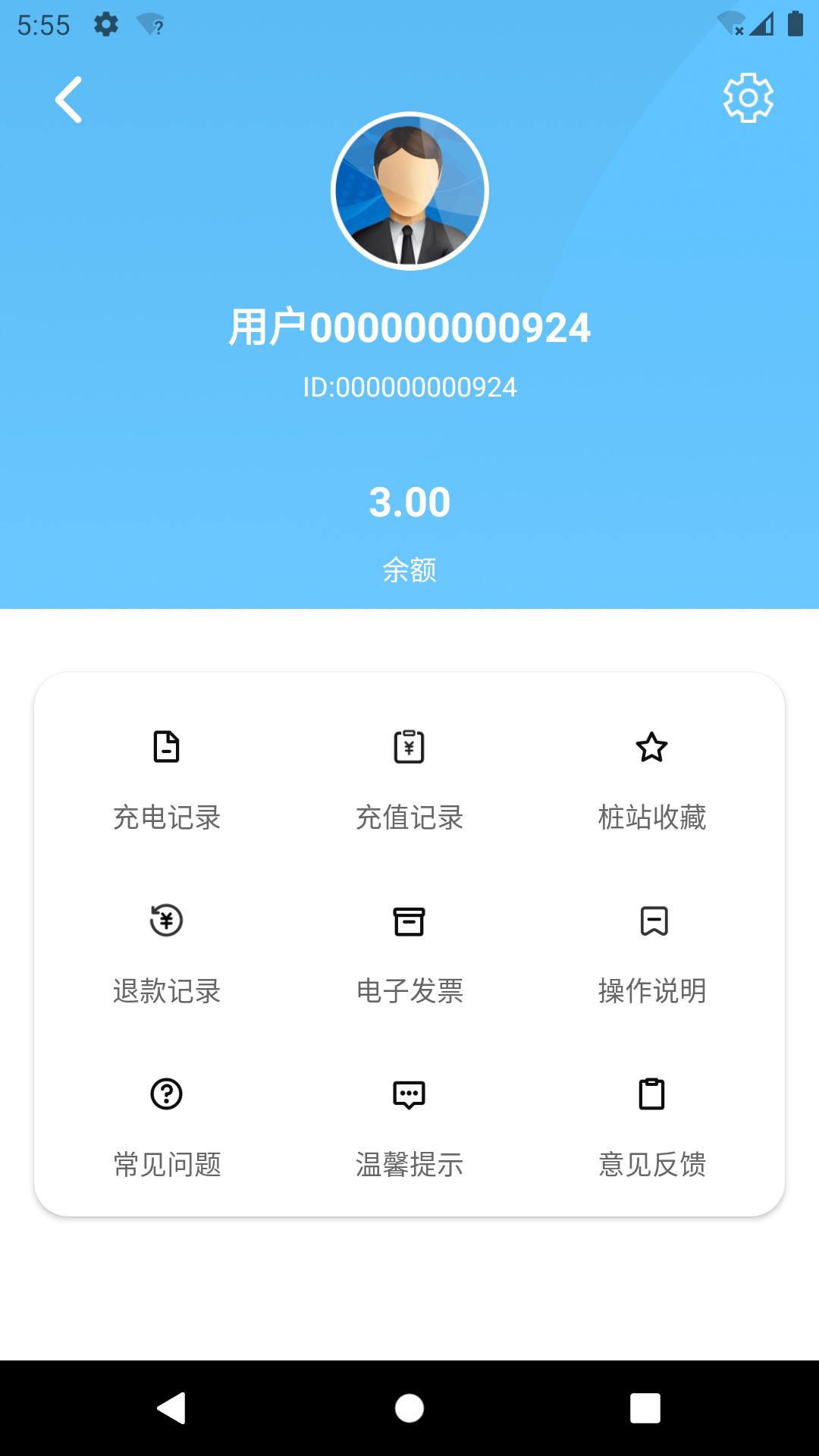Tap the Wi-Fi status icon in status bar
This screenshot has height=1456, width=819.
point(730,23)
